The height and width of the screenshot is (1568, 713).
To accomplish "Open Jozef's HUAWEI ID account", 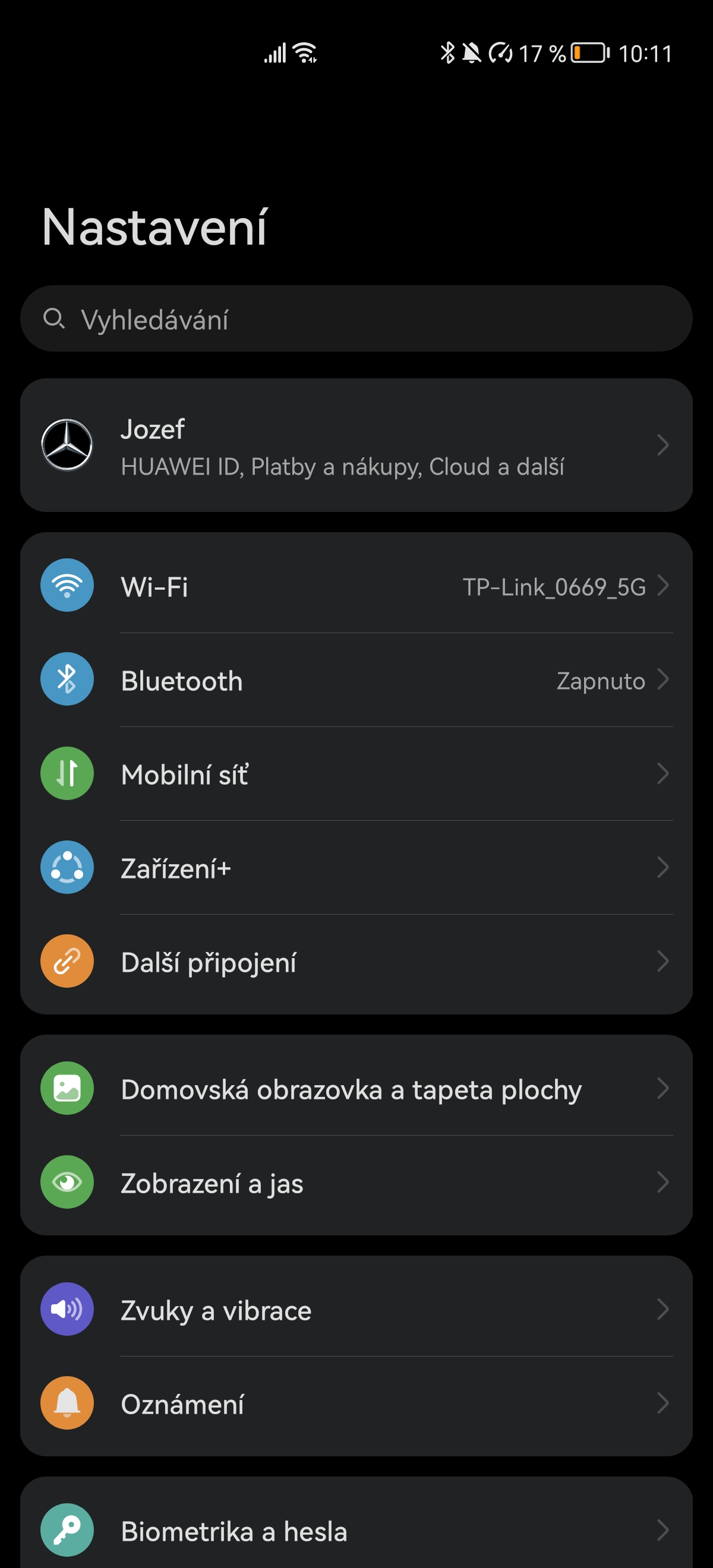I will pos(356,445).
